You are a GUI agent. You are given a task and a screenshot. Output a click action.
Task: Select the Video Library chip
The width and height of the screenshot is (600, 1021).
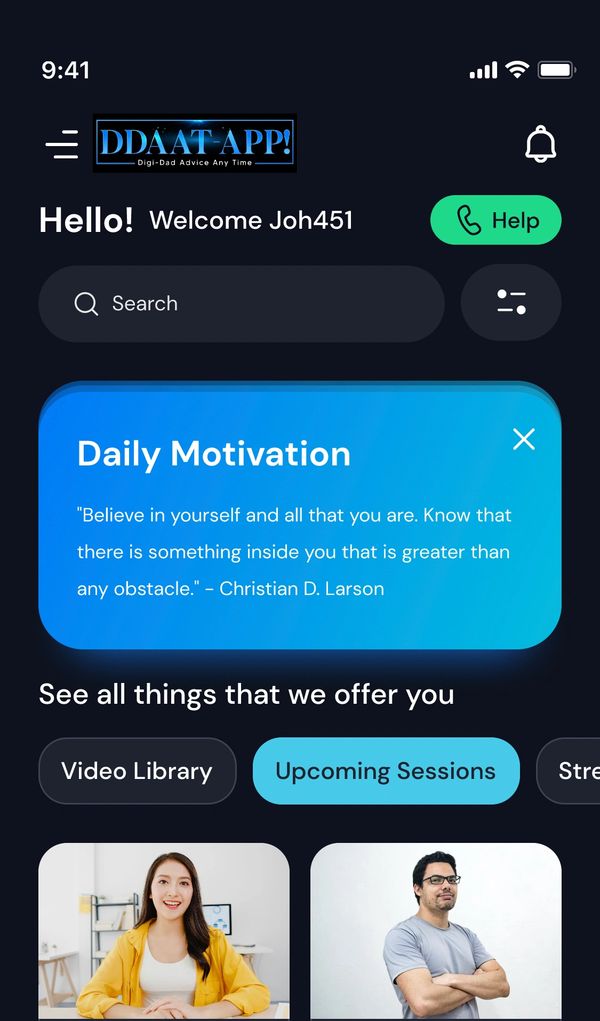click(x=137, y=771)
